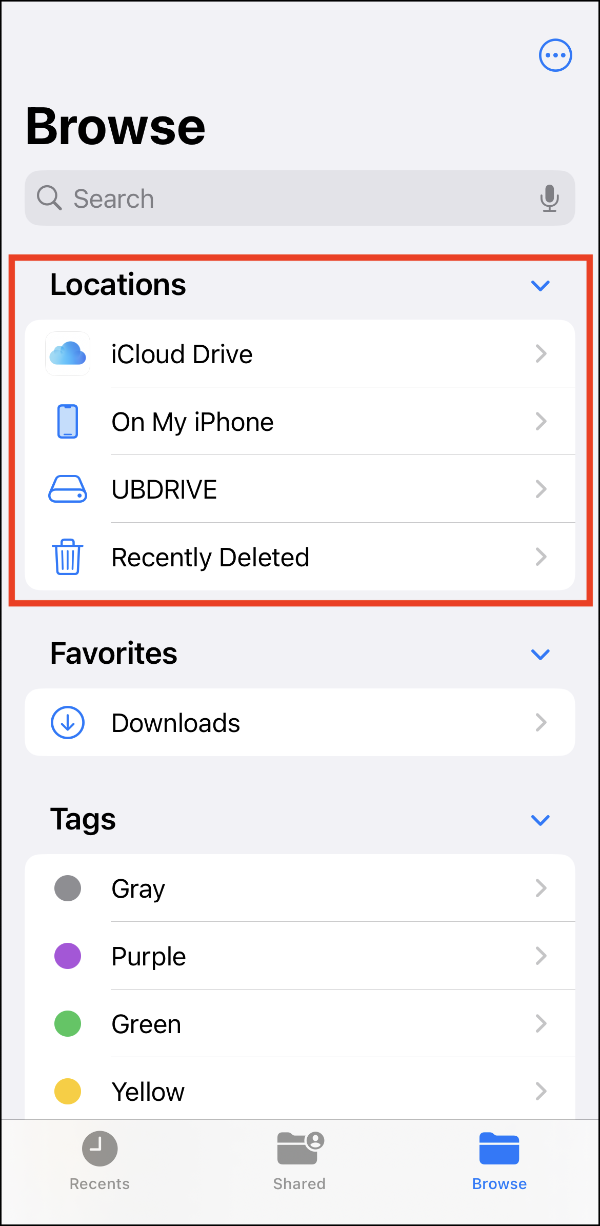Open iCloud Drive
Screen dimensions: 600x1226
300,354
